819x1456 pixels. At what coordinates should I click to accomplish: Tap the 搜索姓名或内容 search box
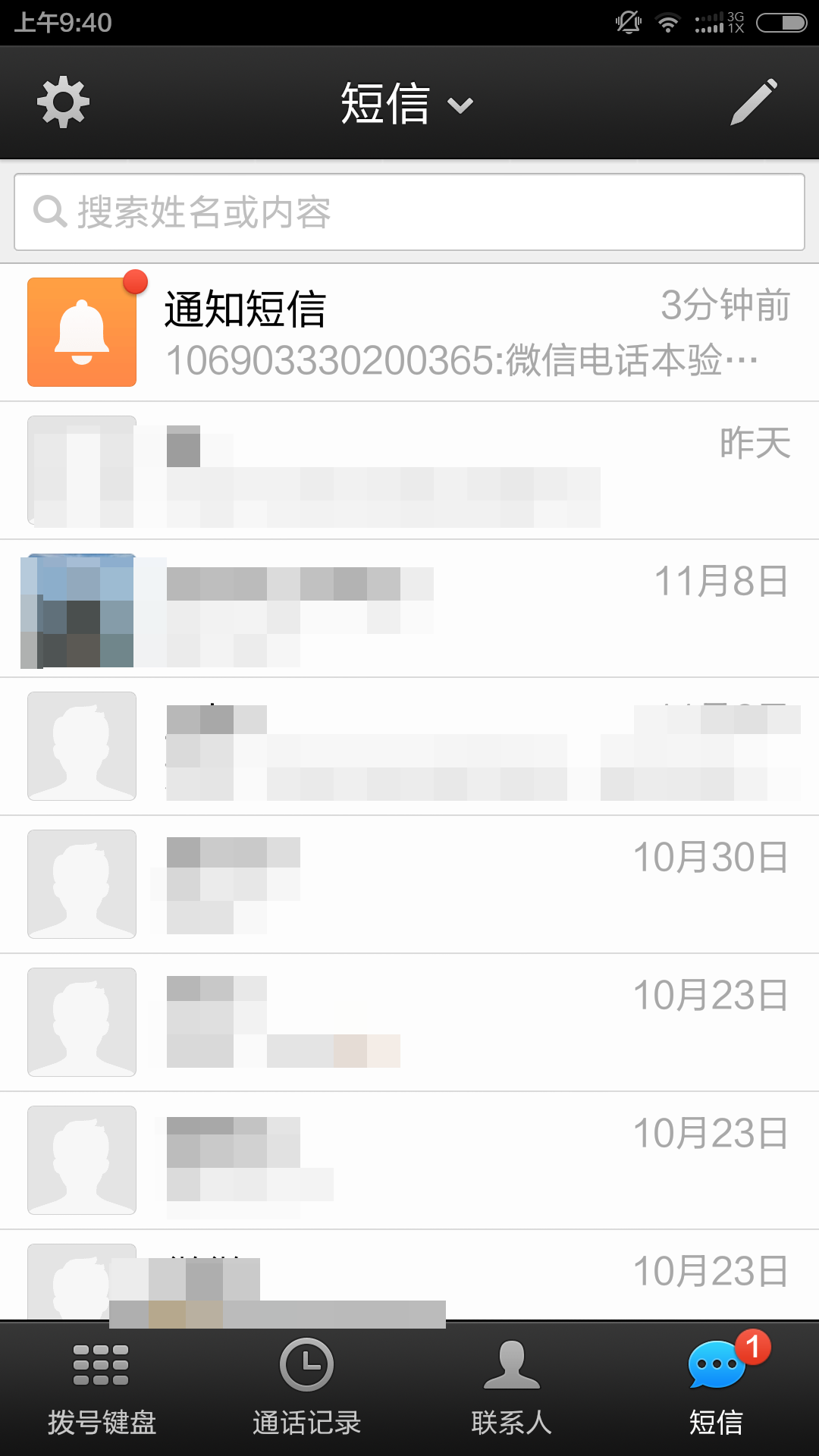coord(409,212)
